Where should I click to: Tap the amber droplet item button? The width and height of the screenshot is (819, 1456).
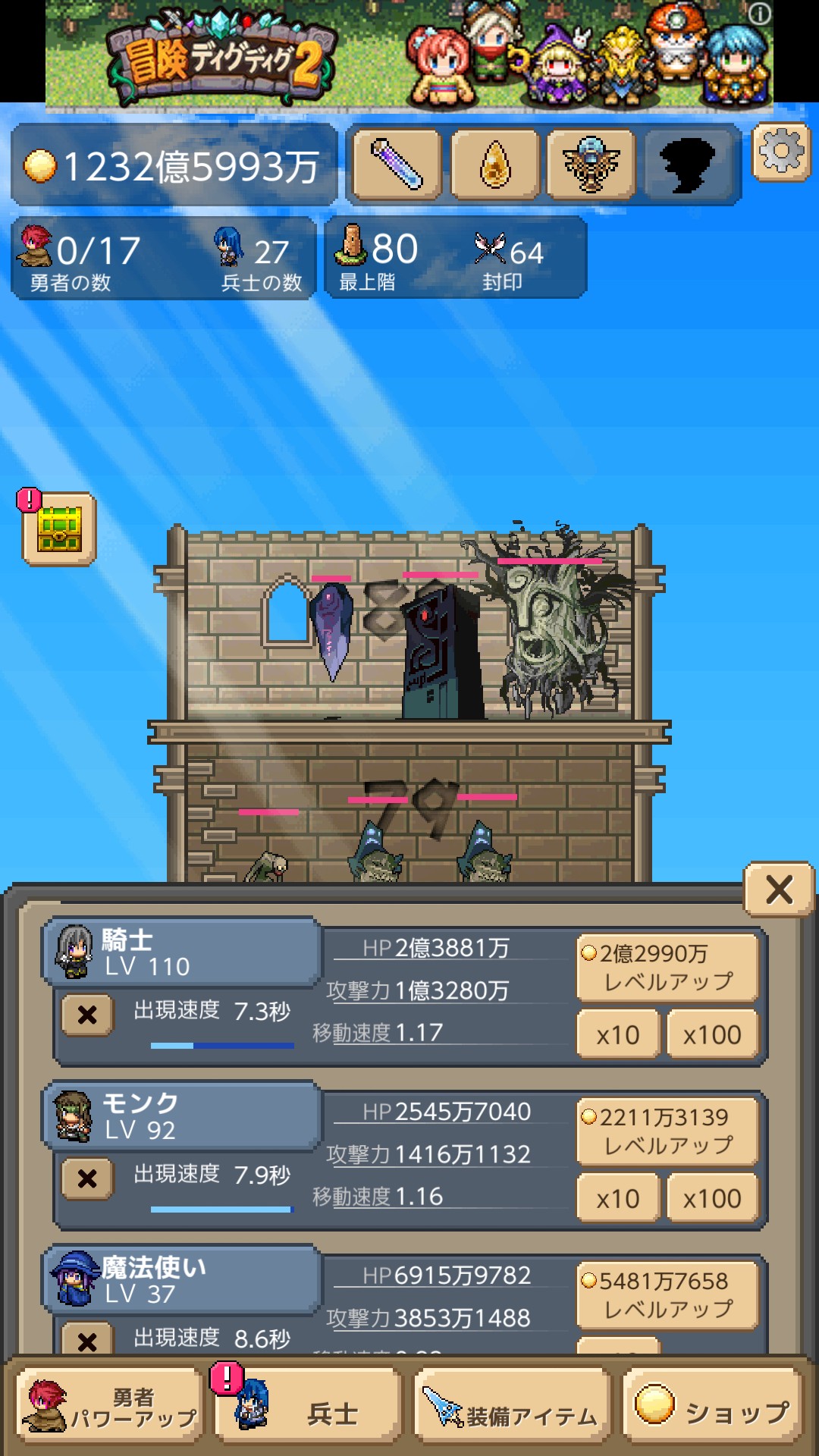pyautogui.click(x=494, y=165)
